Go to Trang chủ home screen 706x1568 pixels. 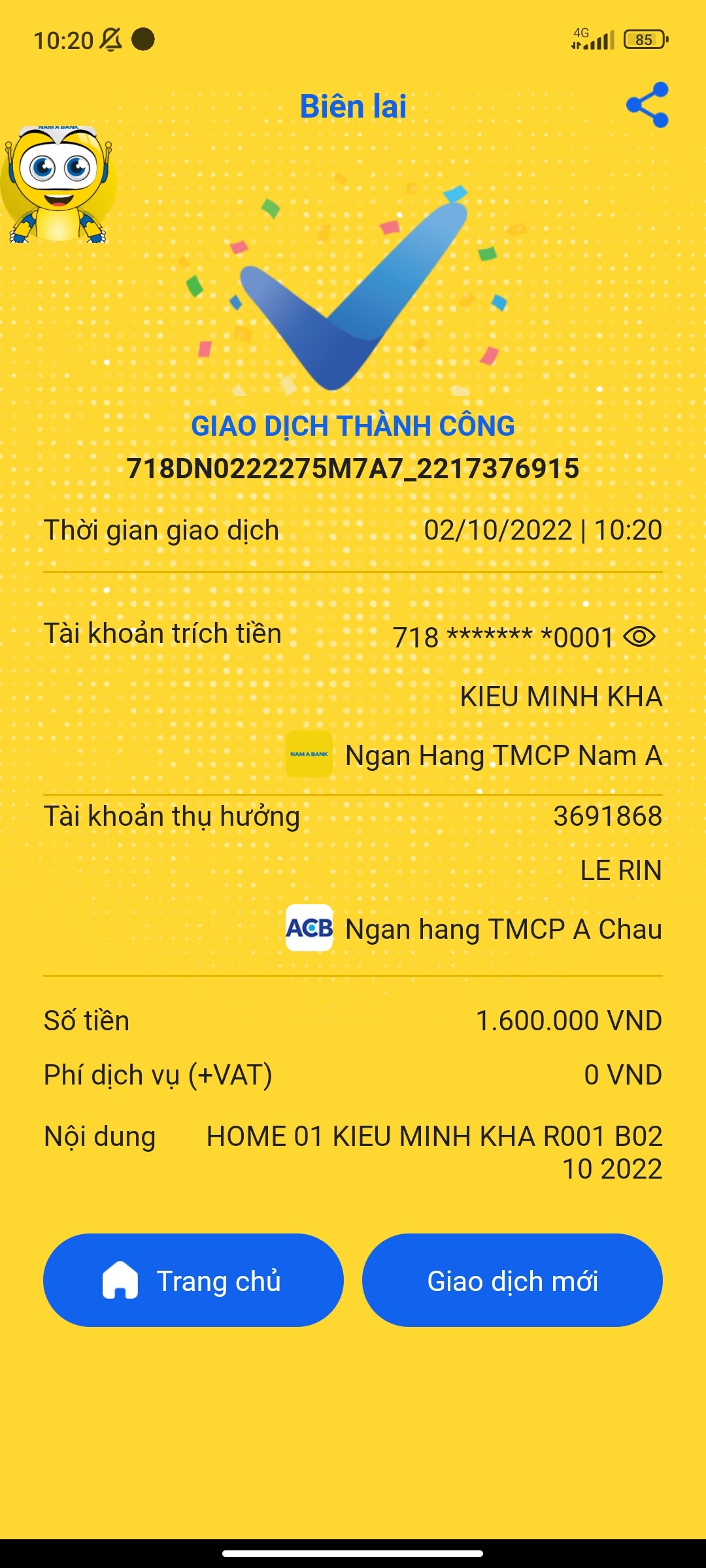click(193, 1281)
